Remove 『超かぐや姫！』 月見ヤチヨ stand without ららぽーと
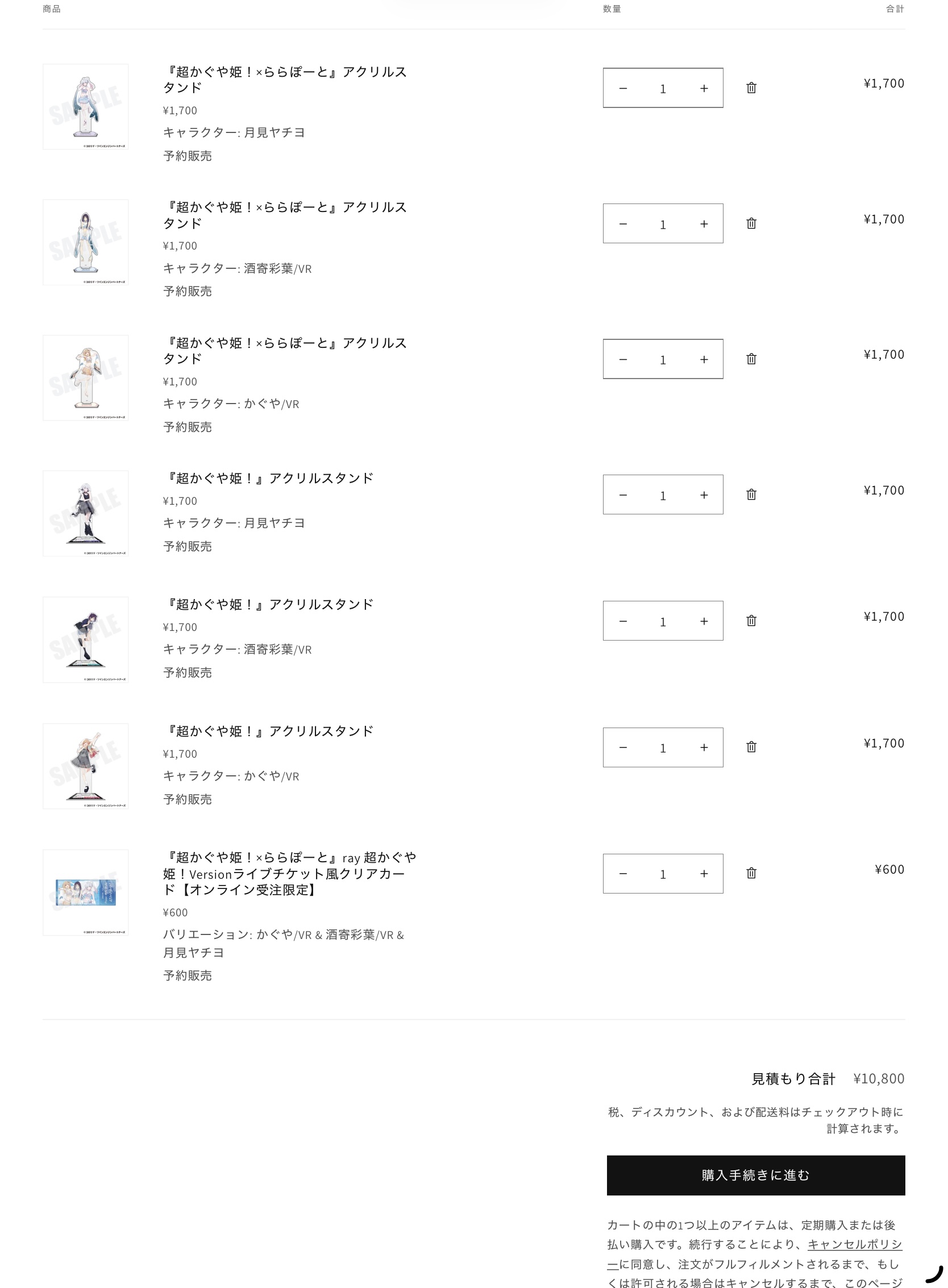This screenshot has height=1288, width=948. 751,494
